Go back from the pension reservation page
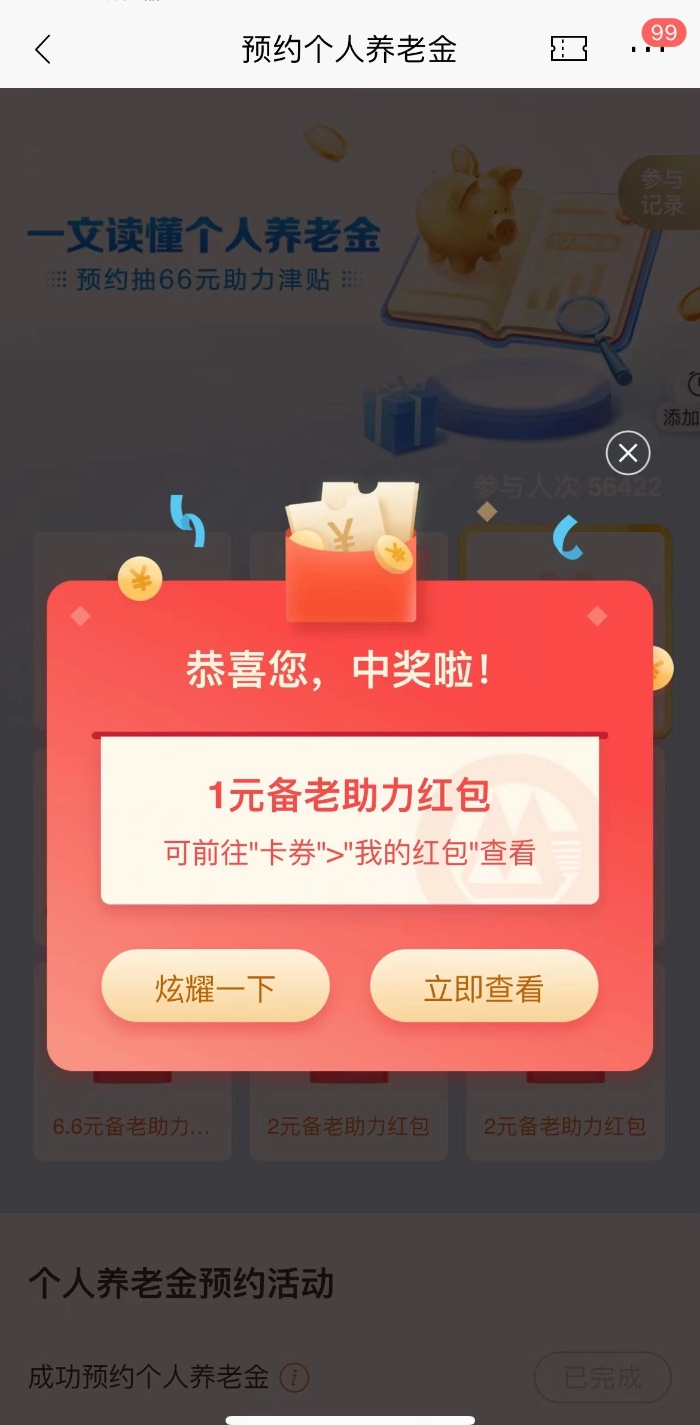This screenshot has height=1425, width=700. point(42,49)
